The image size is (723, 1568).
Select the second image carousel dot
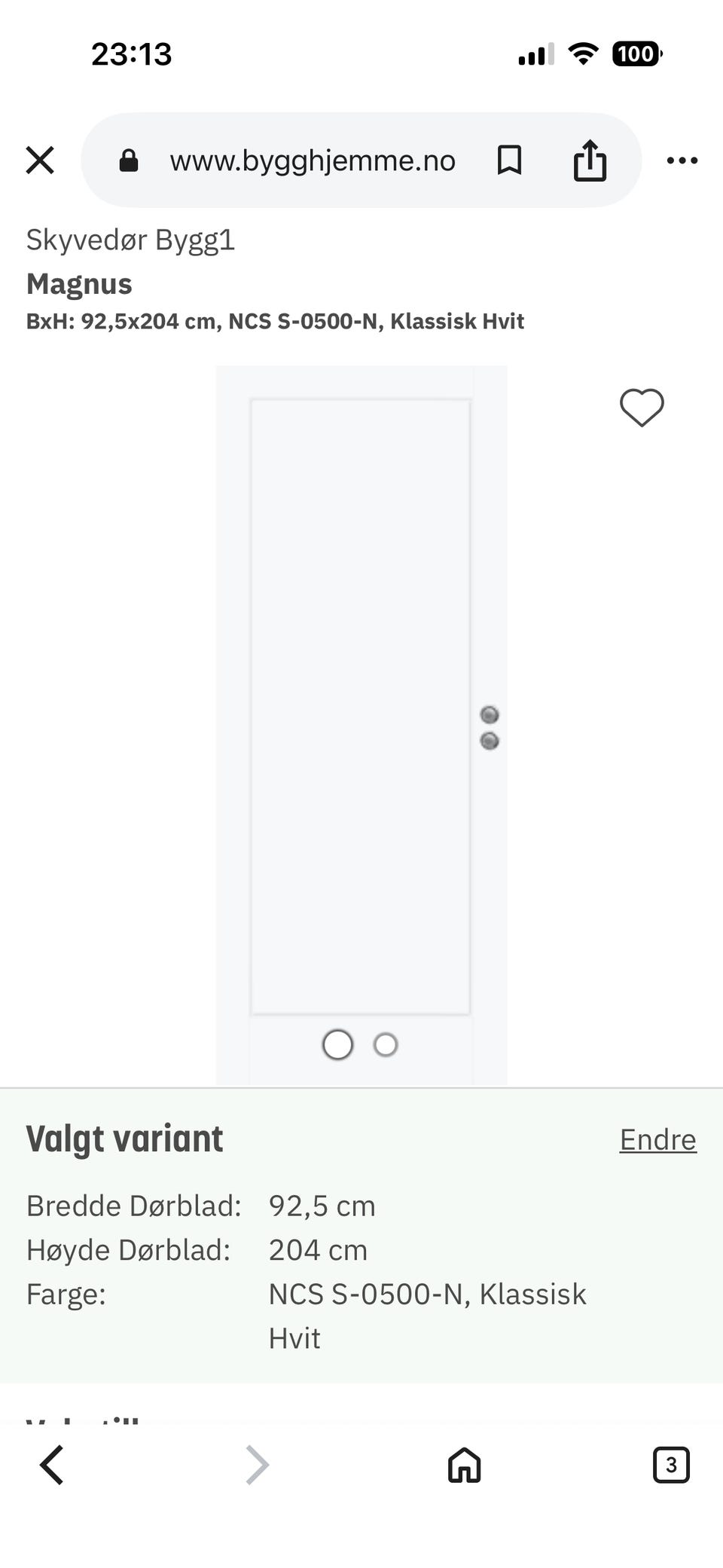point(386,1044)
